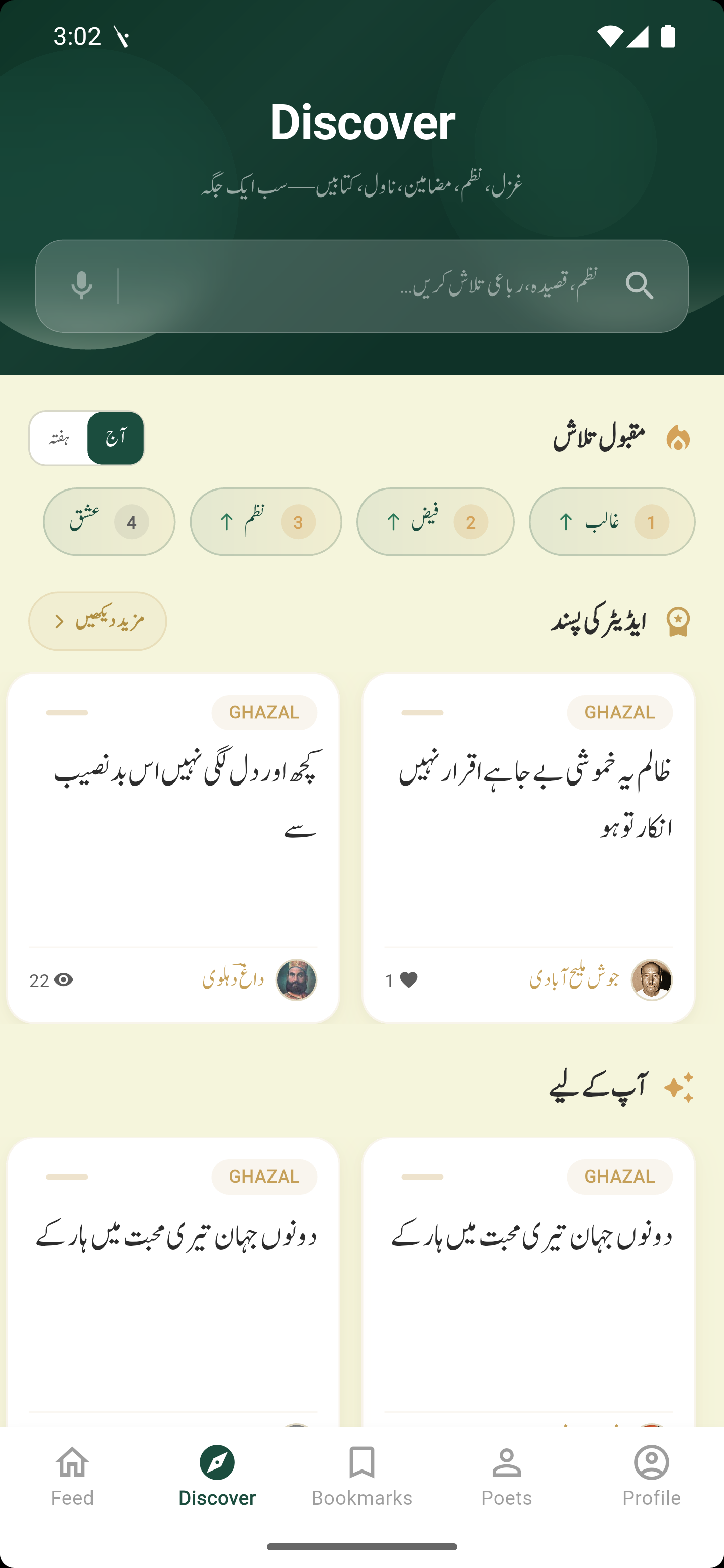Tap the microphone icon for voice search

pyautogui.click(x=81, y=286)
